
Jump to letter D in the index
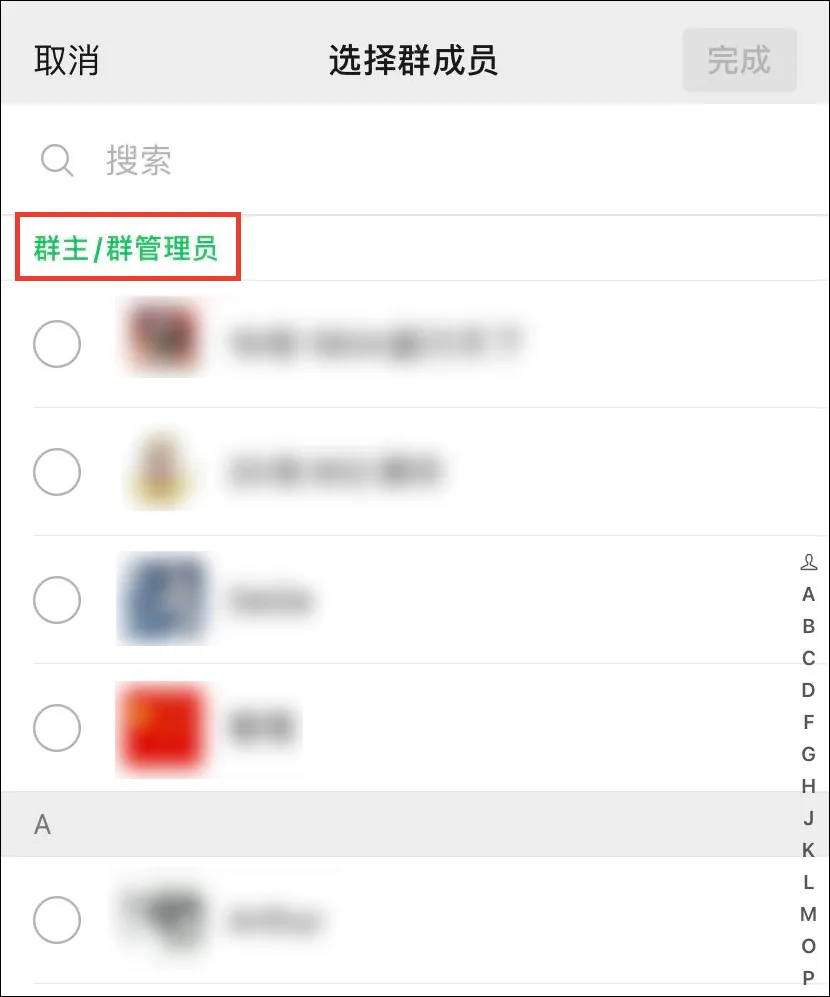[x=808, y=690]
